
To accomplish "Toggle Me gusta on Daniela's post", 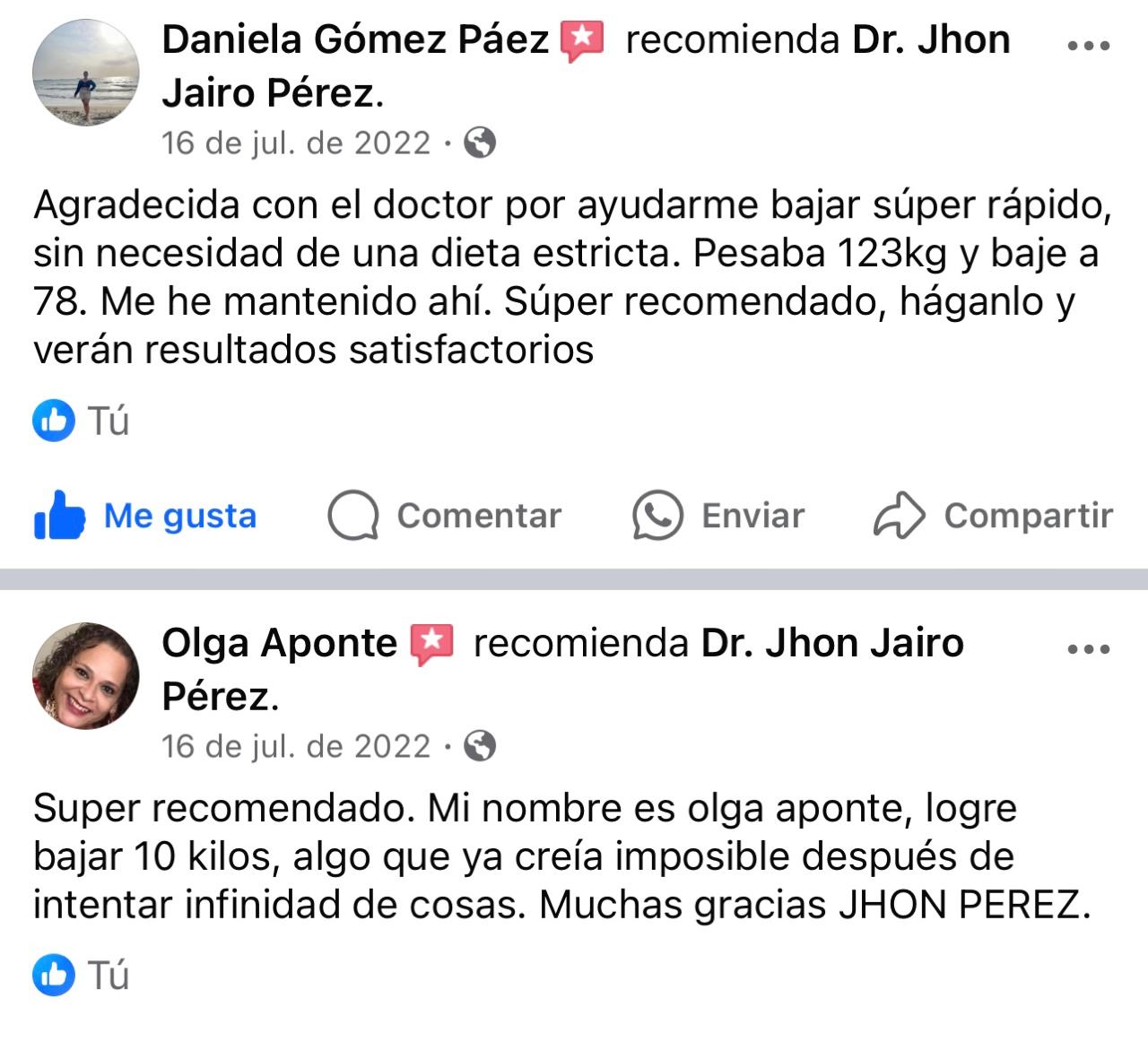I will pyautogui.click(x=146, y=516).
